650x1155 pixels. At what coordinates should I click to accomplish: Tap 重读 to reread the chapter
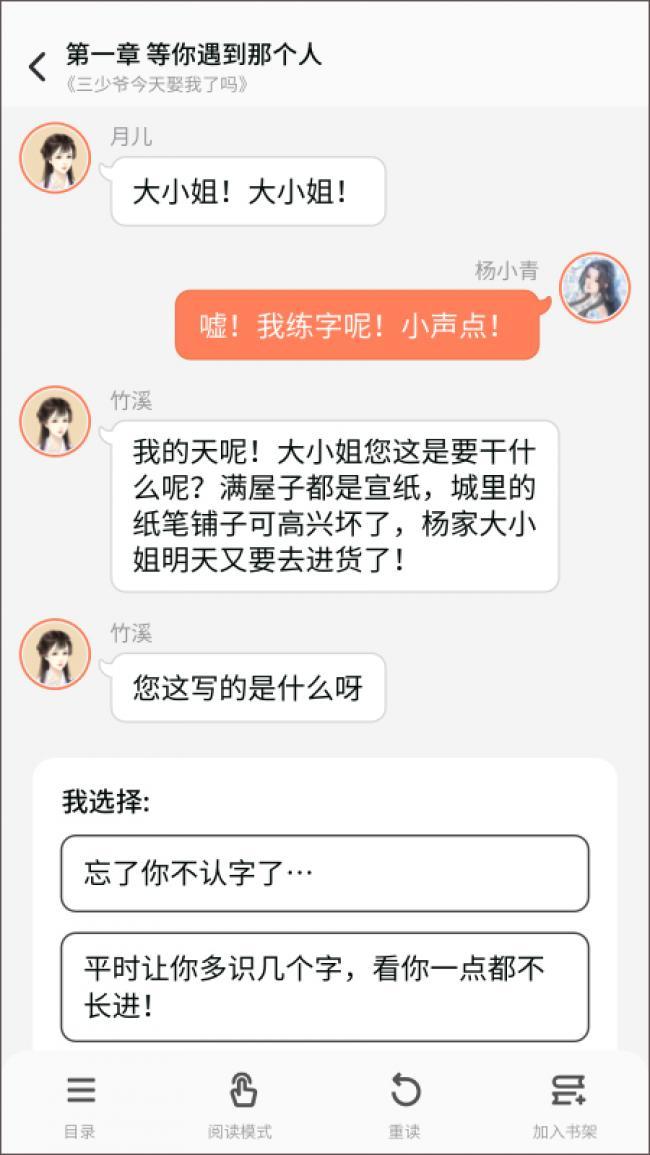404,1106
